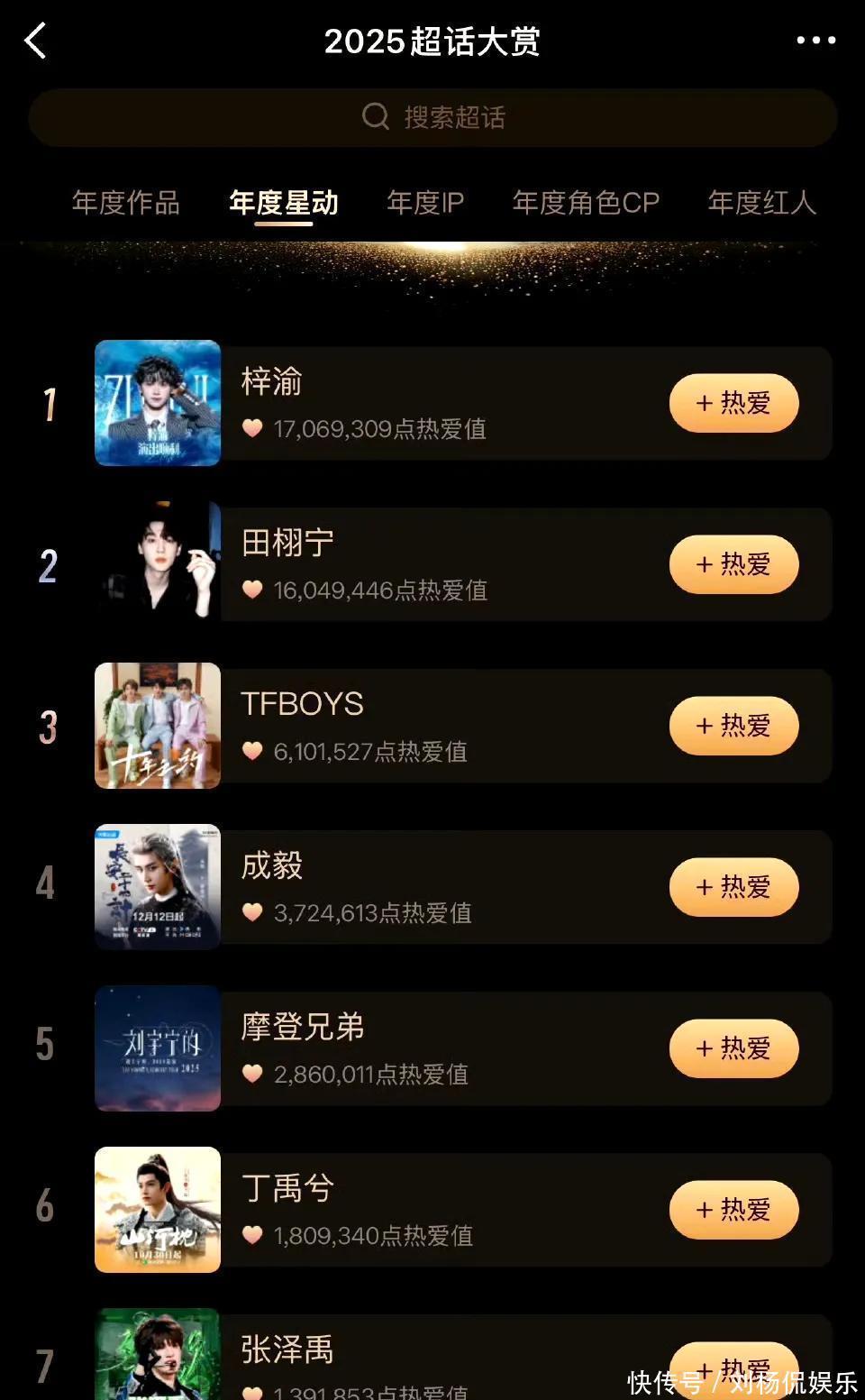Open the TFBOYS super topic row
Image resolution: width=865 pixels, height=1400 pixels.
405,726
